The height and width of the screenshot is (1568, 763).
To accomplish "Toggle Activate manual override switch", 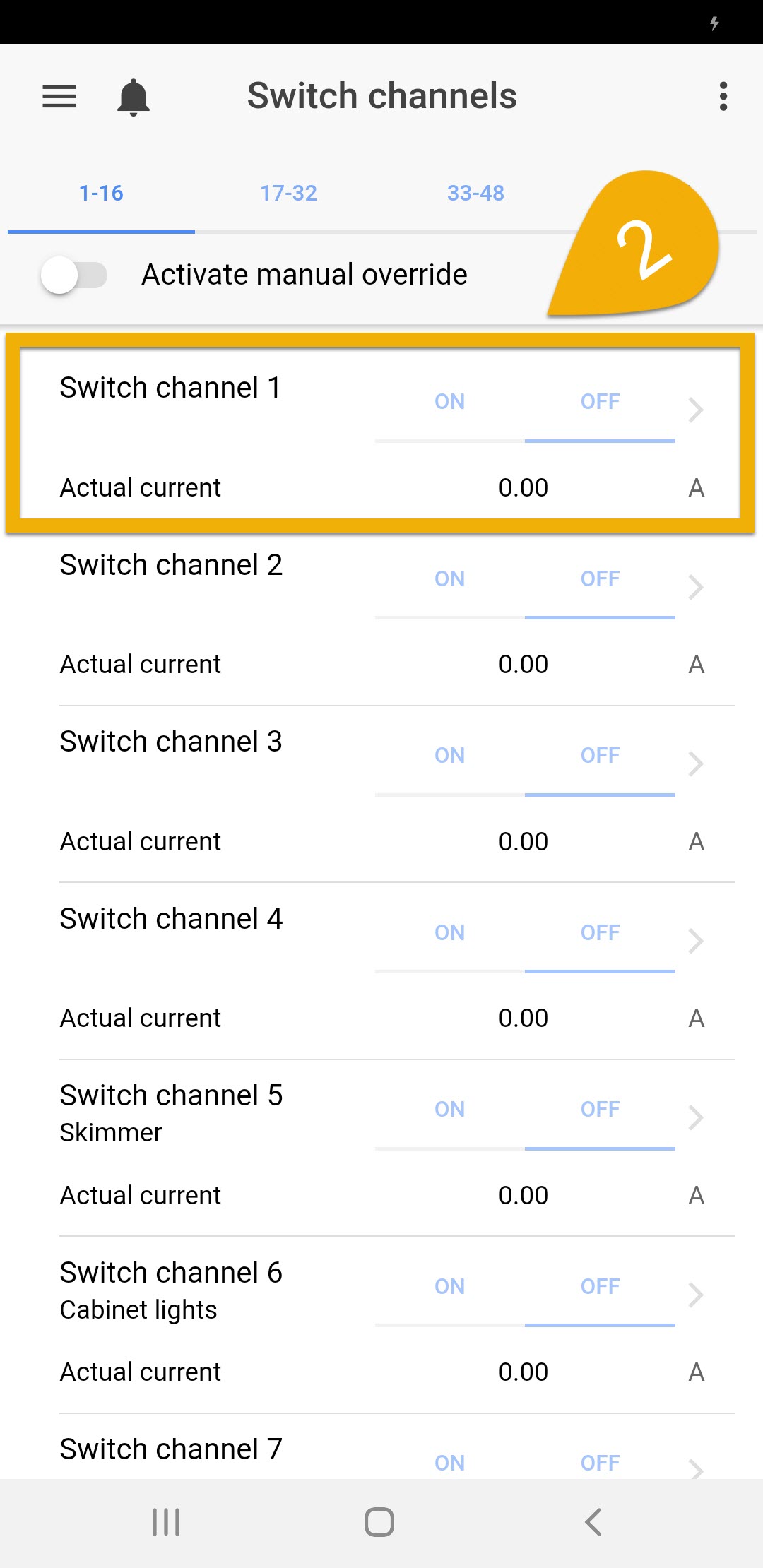I will coord(73,275).
